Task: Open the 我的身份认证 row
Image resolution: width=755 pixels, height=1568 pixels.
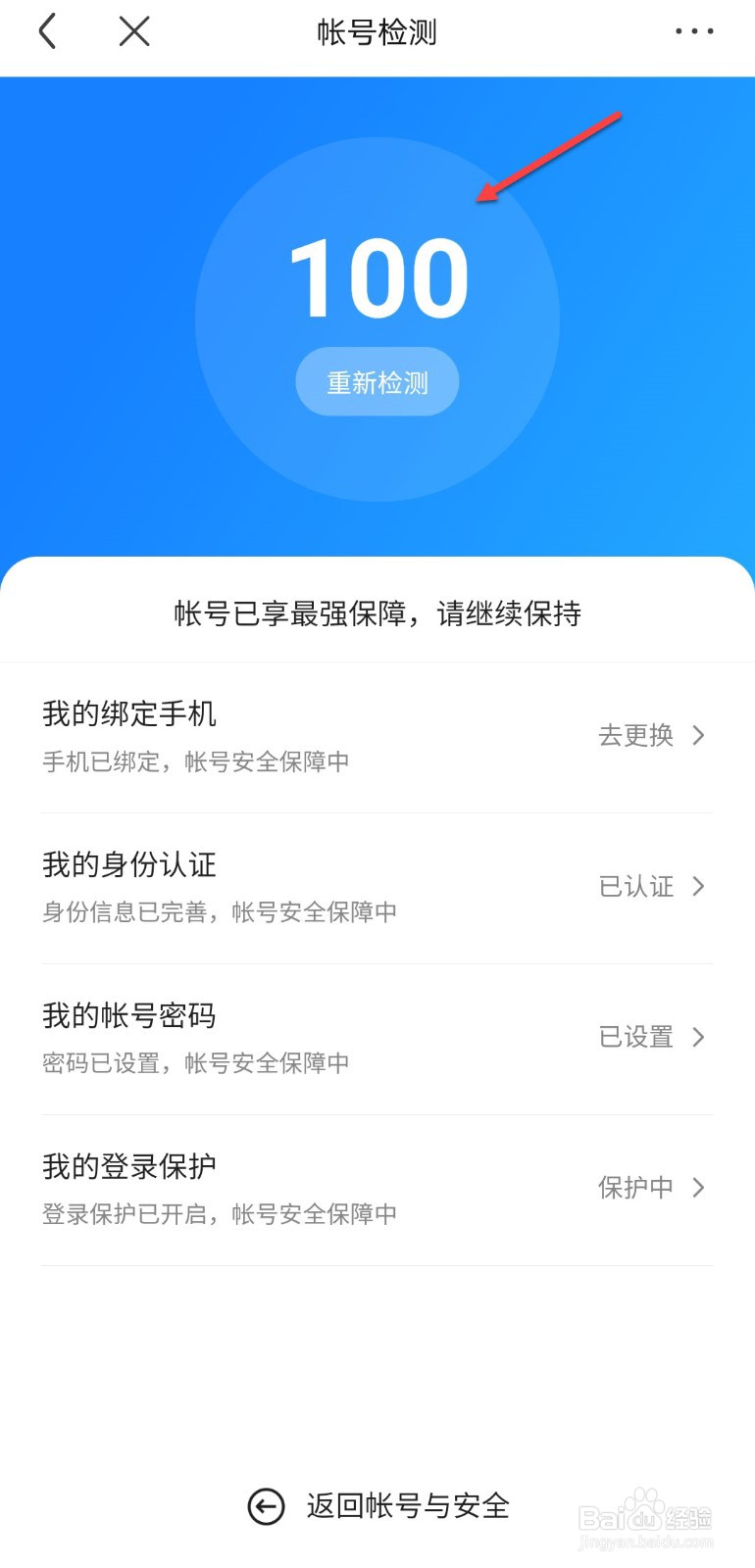Action: point(377,888)
